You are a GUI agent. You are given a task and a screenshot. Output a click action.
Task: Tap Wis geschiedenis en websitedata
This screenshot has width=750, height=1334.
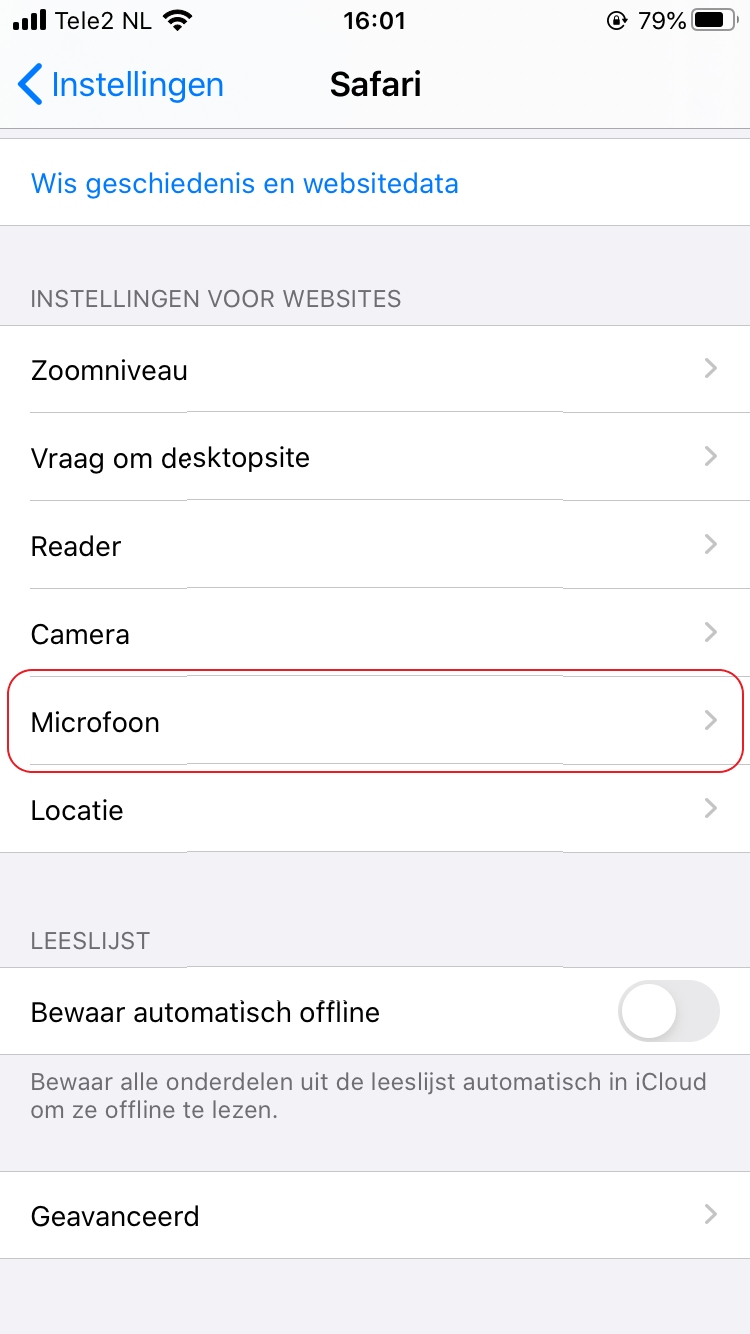coord(245,184)
